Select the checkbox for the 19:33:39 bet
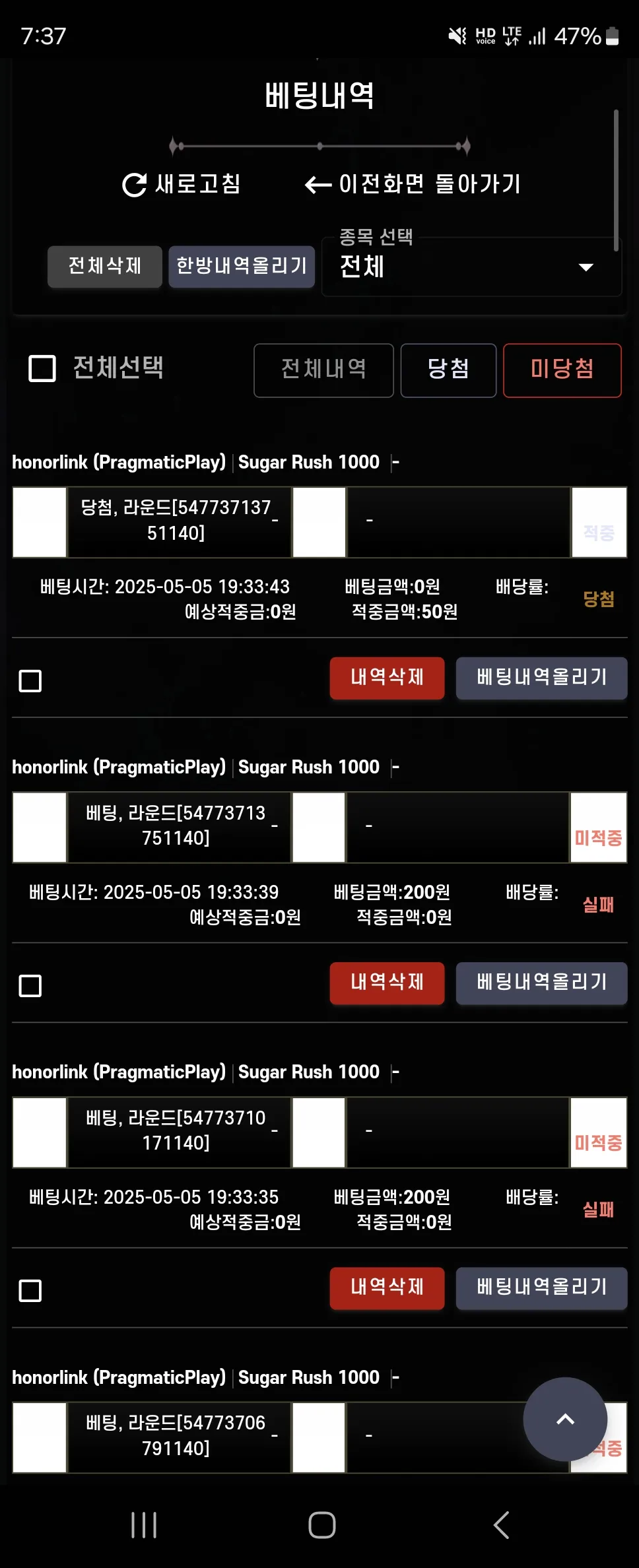This screenshot has width=639, height=1568. [x=30, y=985]
